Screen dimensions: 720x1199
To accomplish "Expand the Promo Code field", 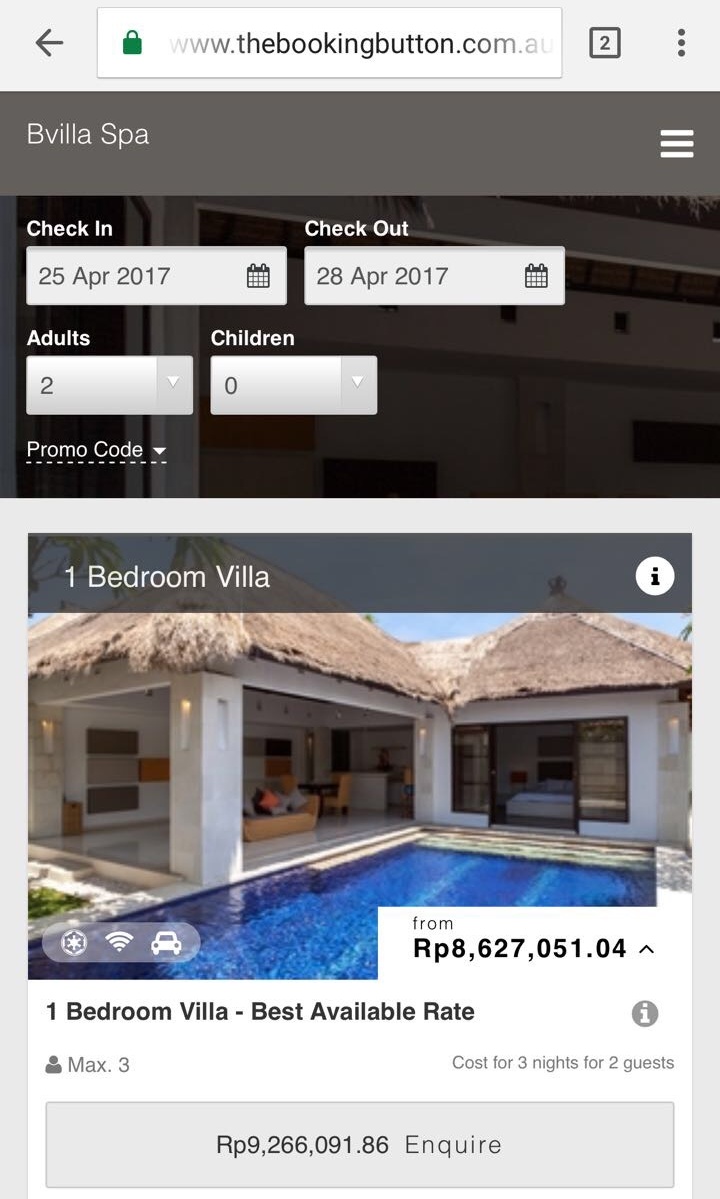I will tap(96, 450).
